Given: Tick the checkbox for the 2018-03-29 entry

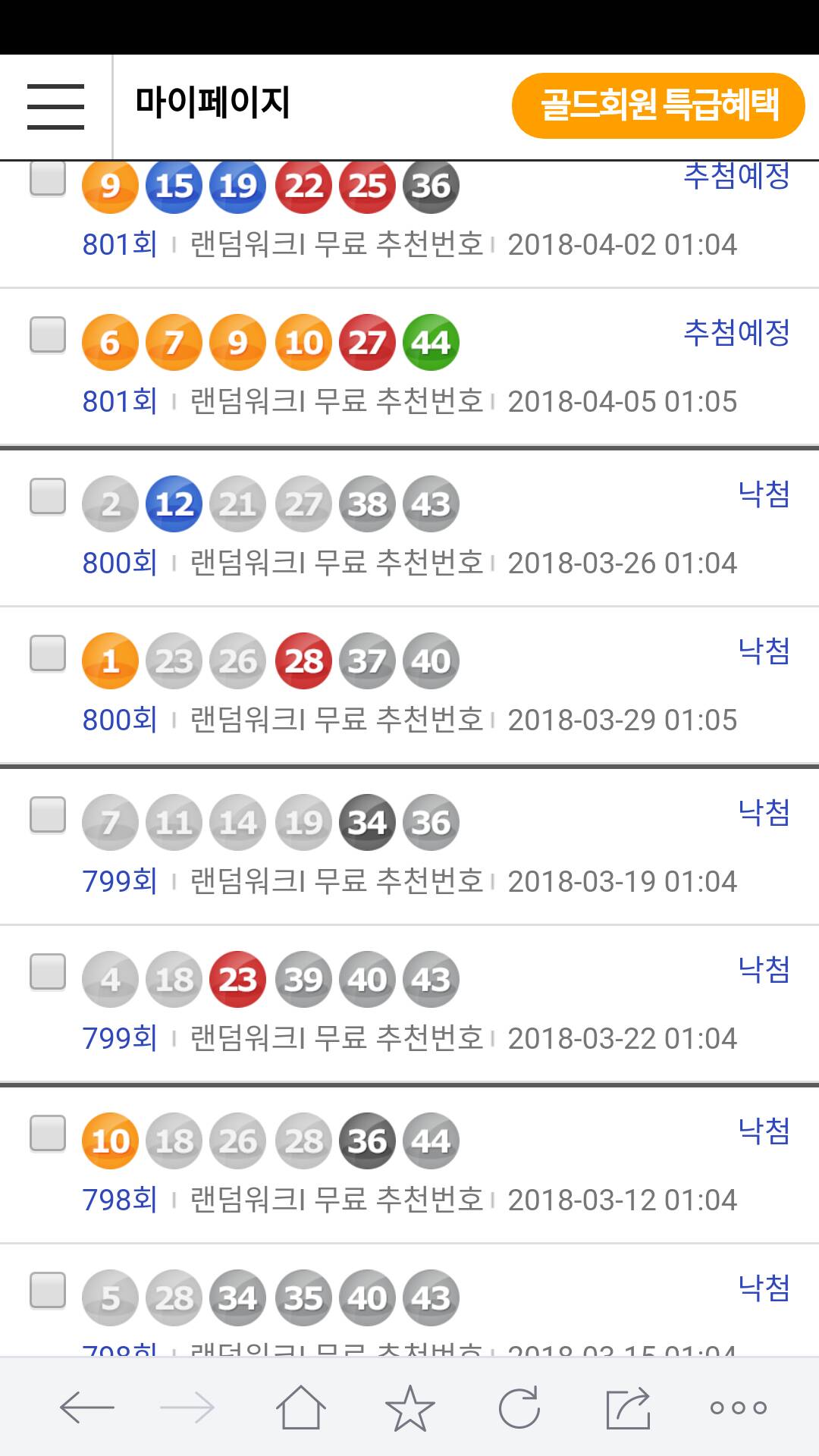Looking at the screenshot, I should pyautogui.click(x=48, y=653).
